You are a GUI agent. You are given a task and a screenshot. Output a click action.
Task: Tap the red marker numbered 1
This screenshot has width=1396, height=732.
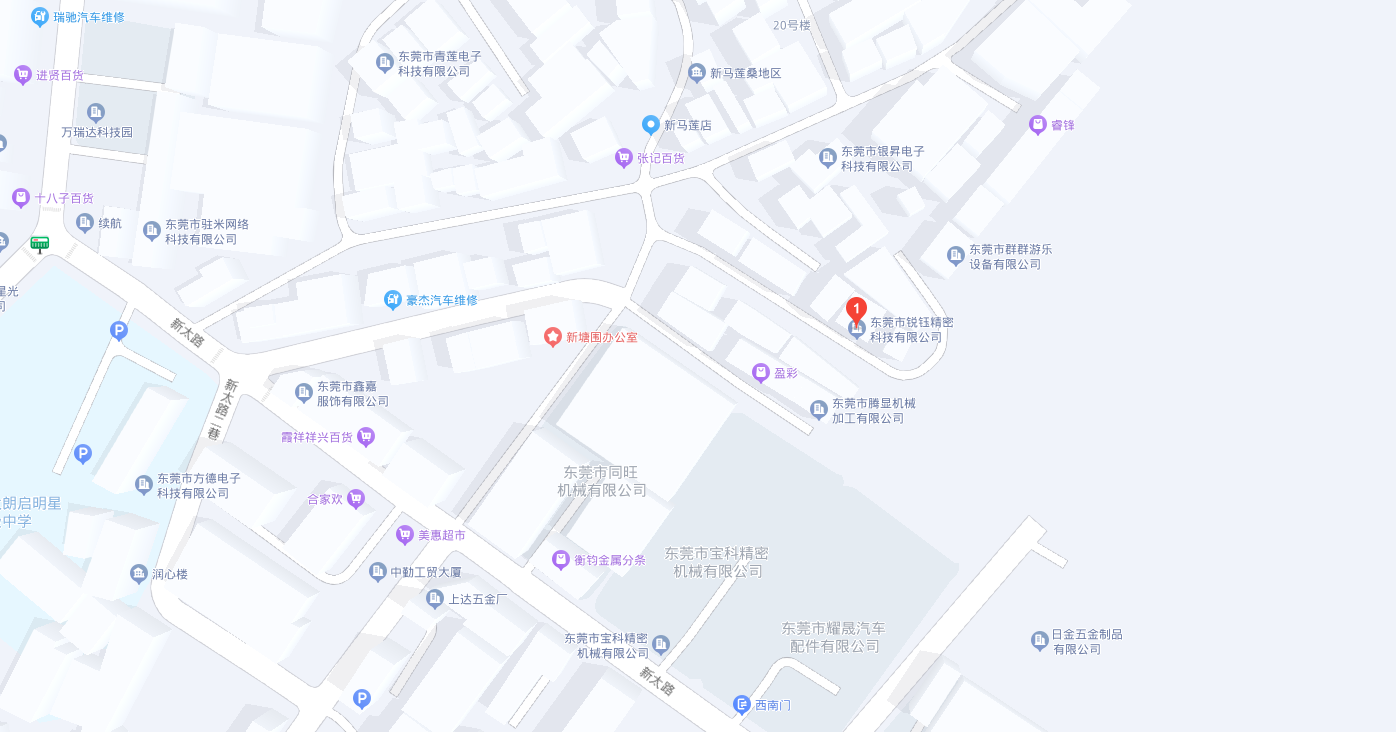[x=856, y=309]
